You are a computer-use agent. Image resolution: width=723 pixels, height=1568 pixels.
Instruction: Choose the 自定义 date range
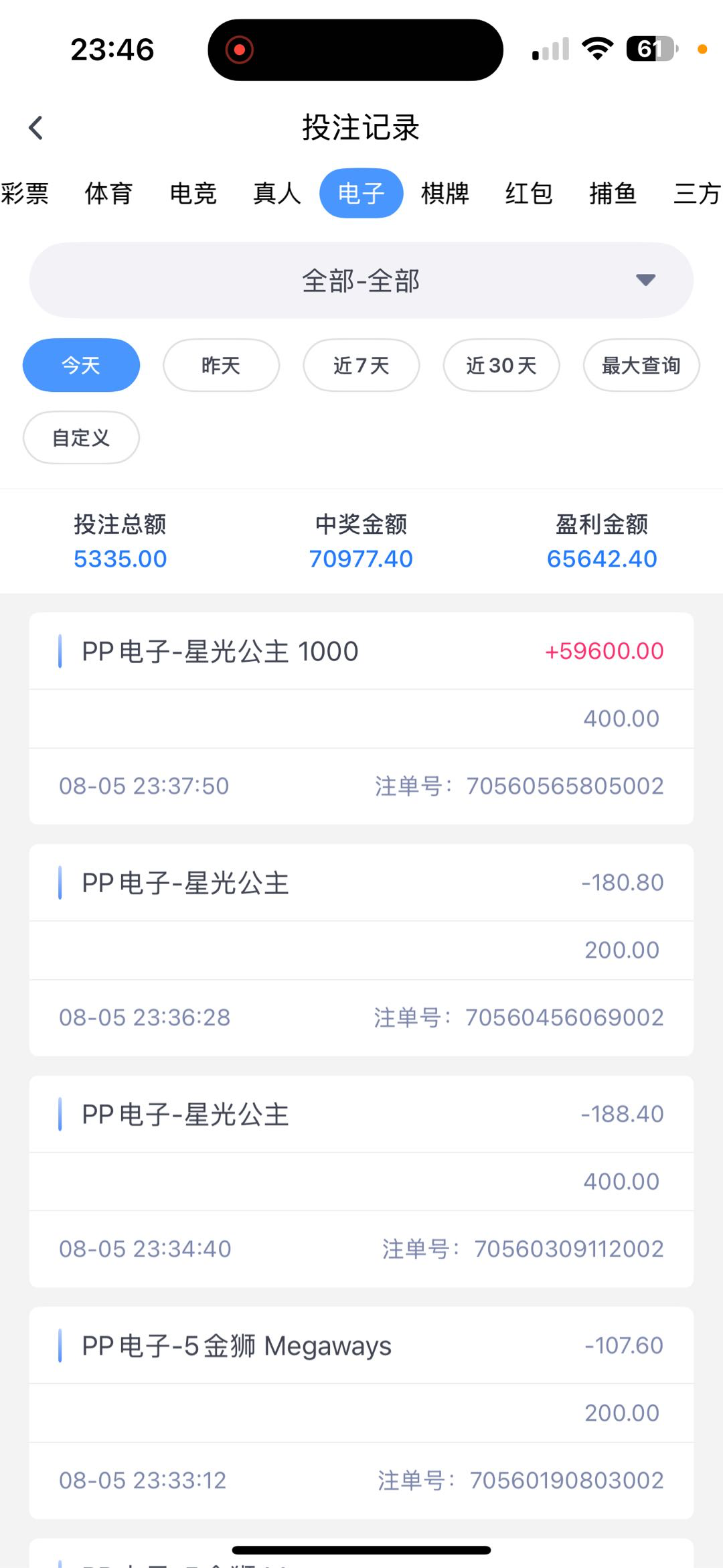[81, 437]
